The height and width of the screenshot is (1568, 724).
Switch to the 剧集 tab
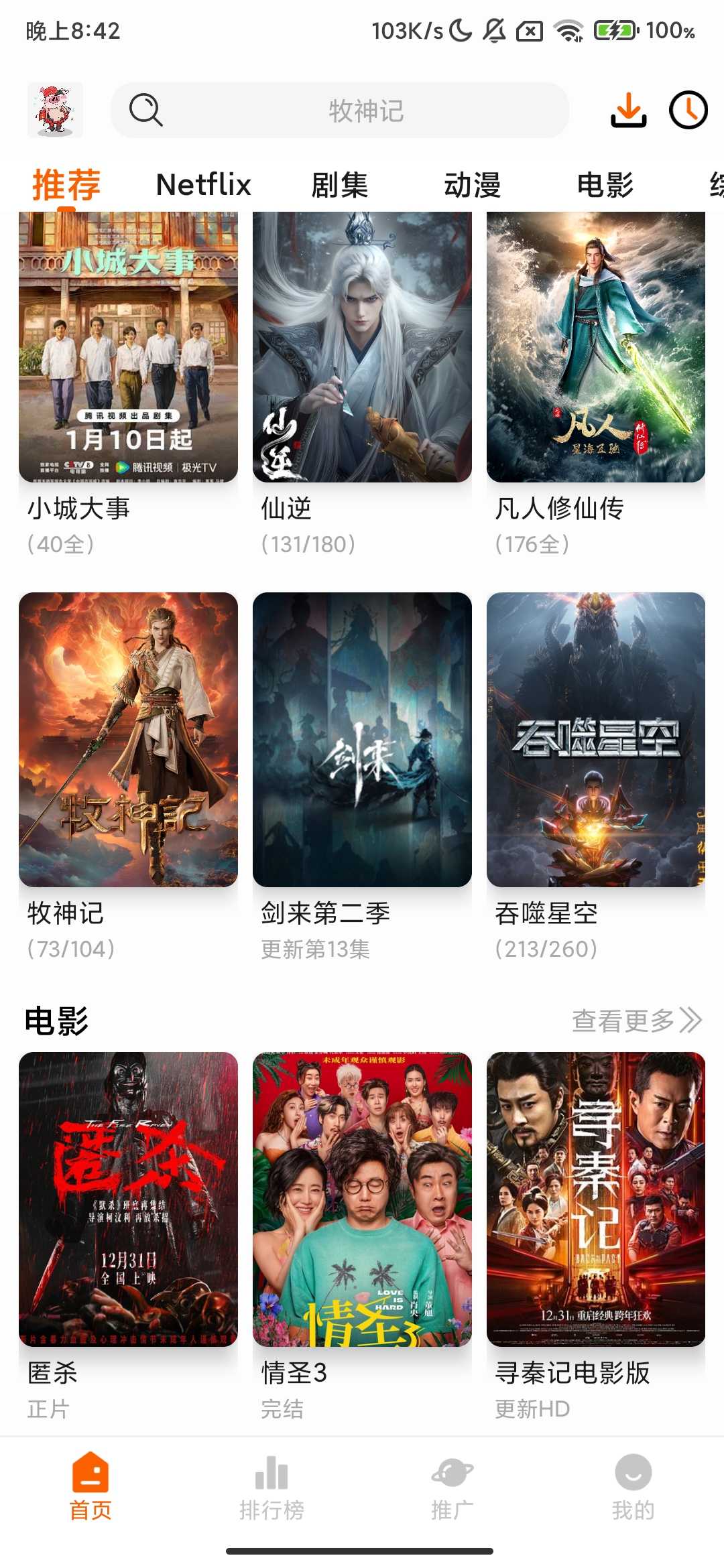pyautogui.click(x=340, y=185)
